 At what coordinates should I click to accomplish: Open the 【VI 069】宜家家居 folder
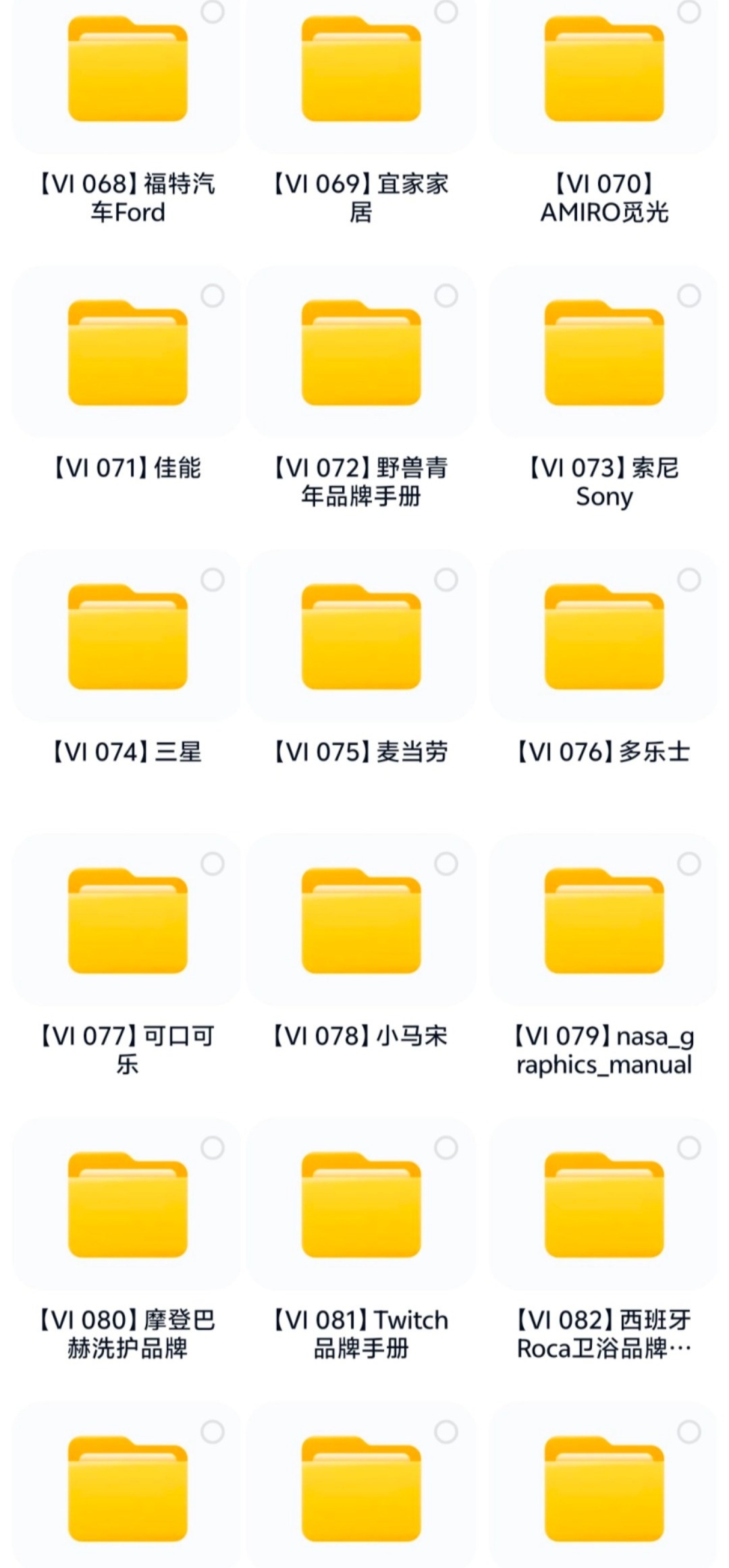click(x=361, y=71)
